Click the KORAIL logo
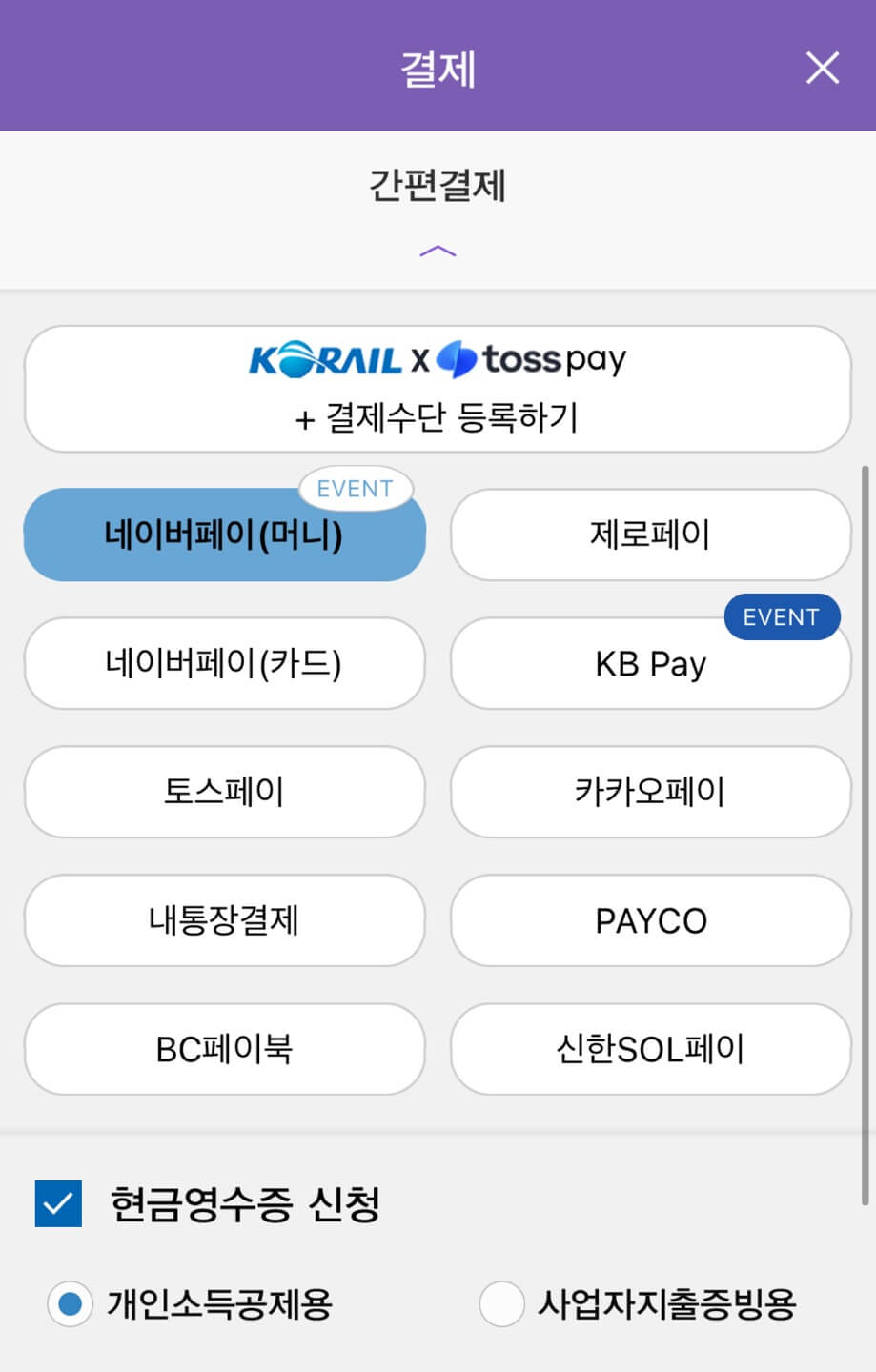The image size is (876, 1372). [324, 359]
